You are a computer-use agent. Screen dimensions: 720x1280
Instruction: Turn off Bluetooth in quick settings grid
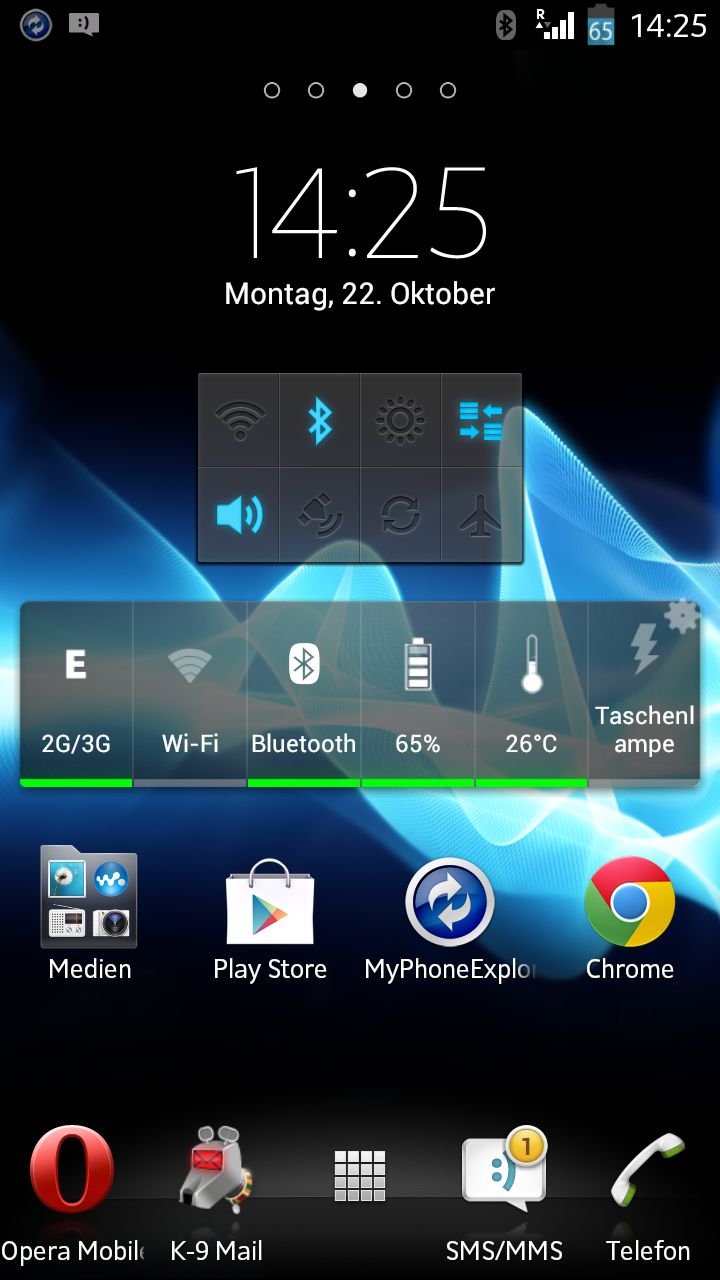coord(320,420)
